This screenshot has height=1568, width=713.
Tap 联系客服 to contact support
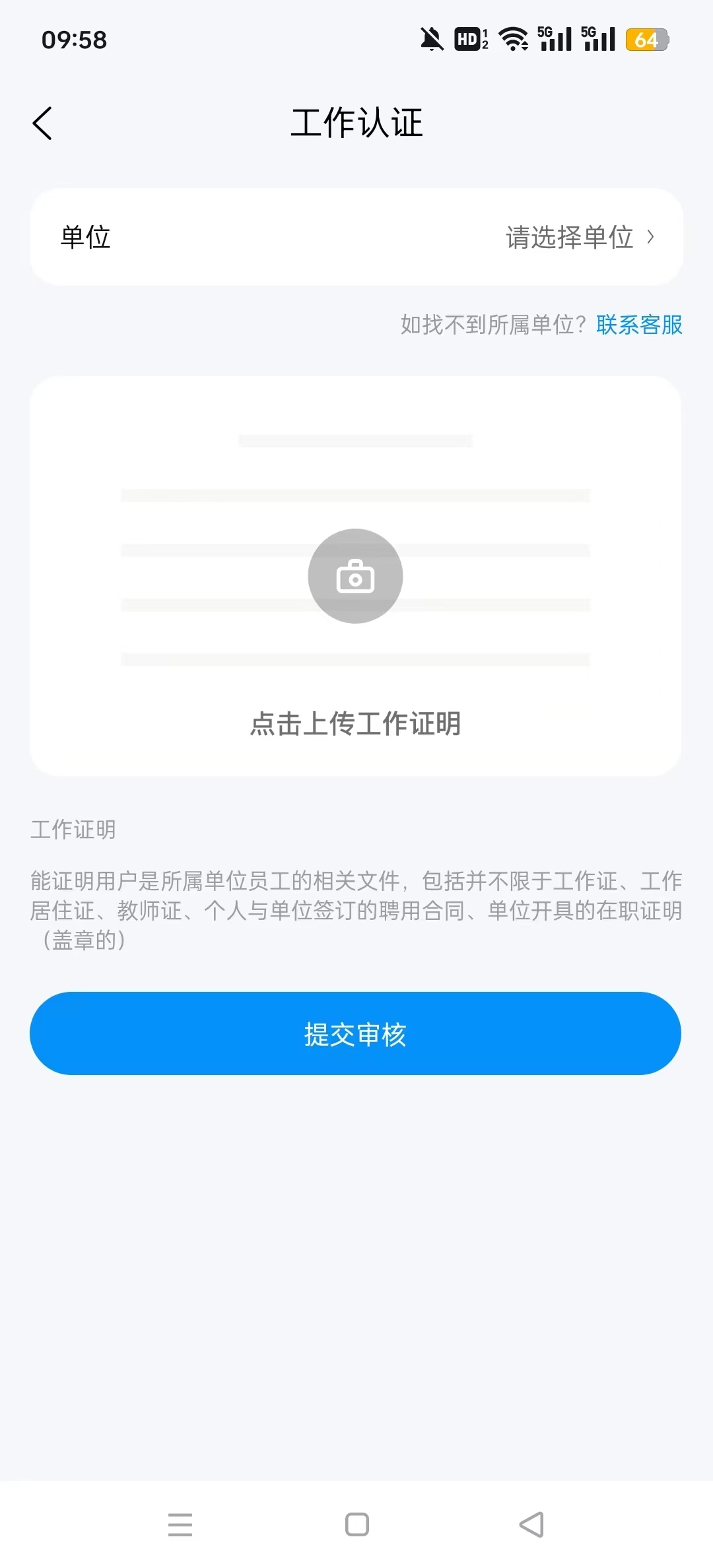638,325
